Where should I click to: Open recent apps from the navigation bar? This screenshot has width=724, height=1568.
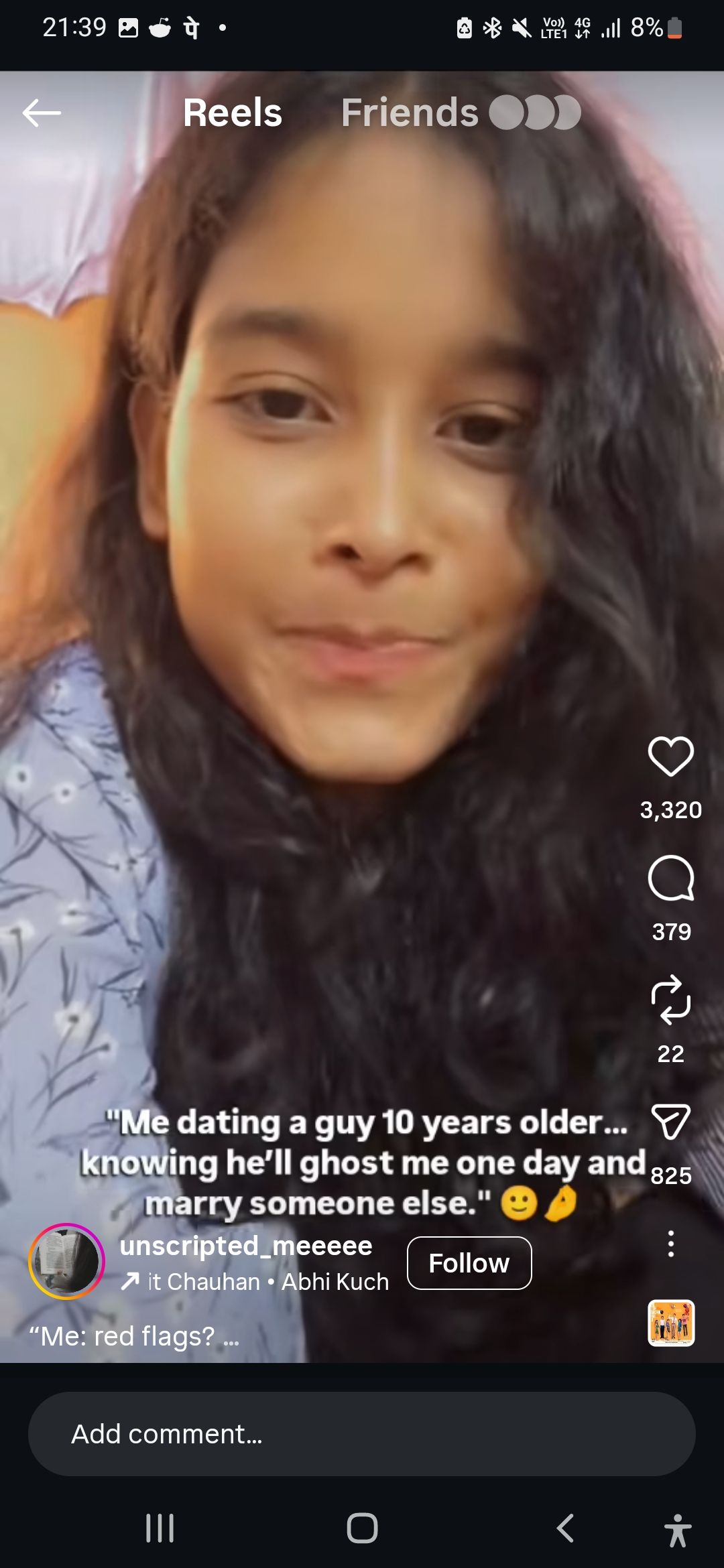click(160, 1528)
